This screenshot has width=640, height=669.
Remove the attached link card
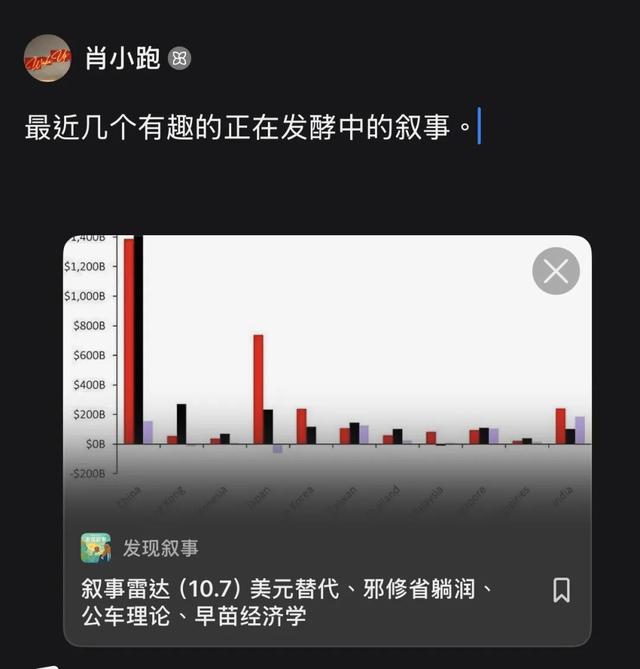pyautogui.click(x=556, y=271)
